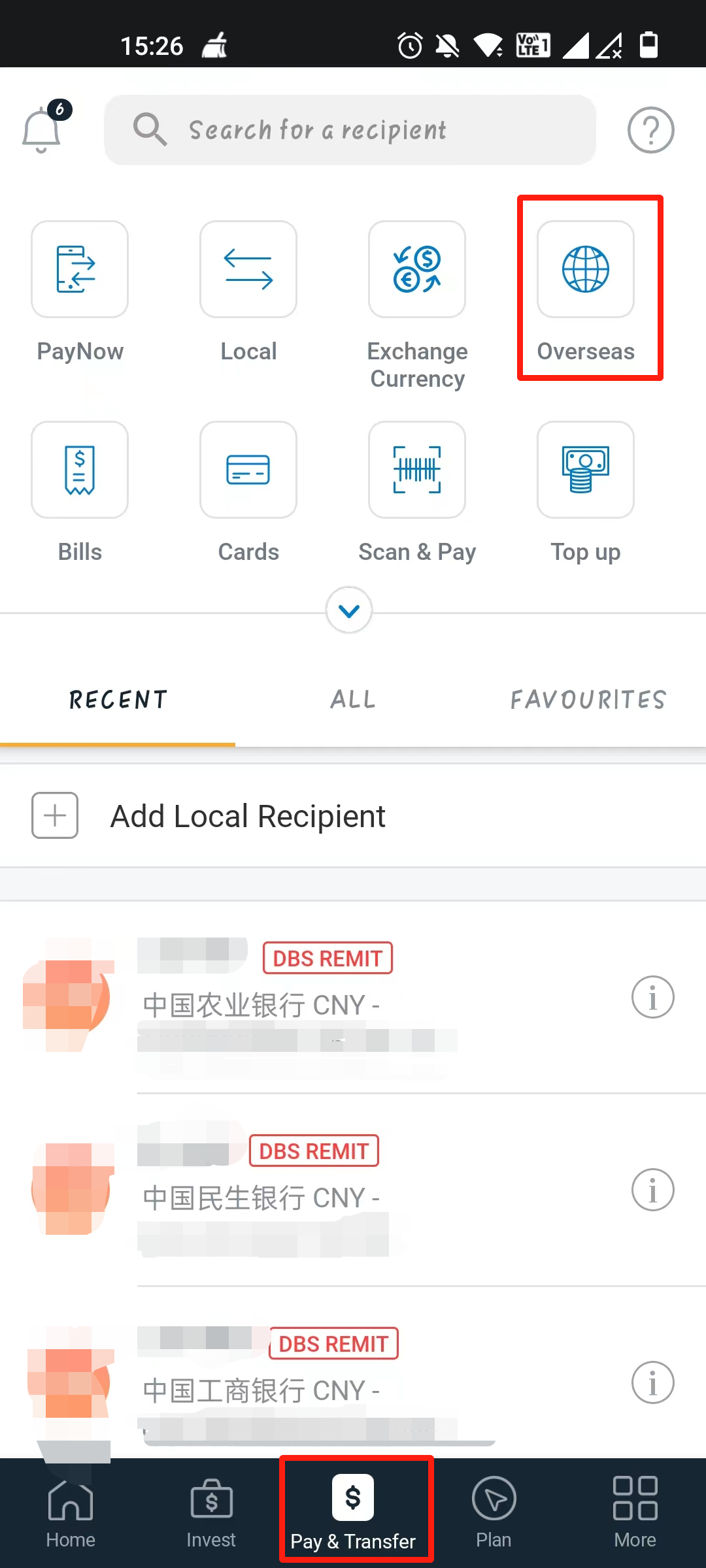Viewport: 706px width, 1568px height.
Task: Open the Invest tab
Action: [211, 1512]
